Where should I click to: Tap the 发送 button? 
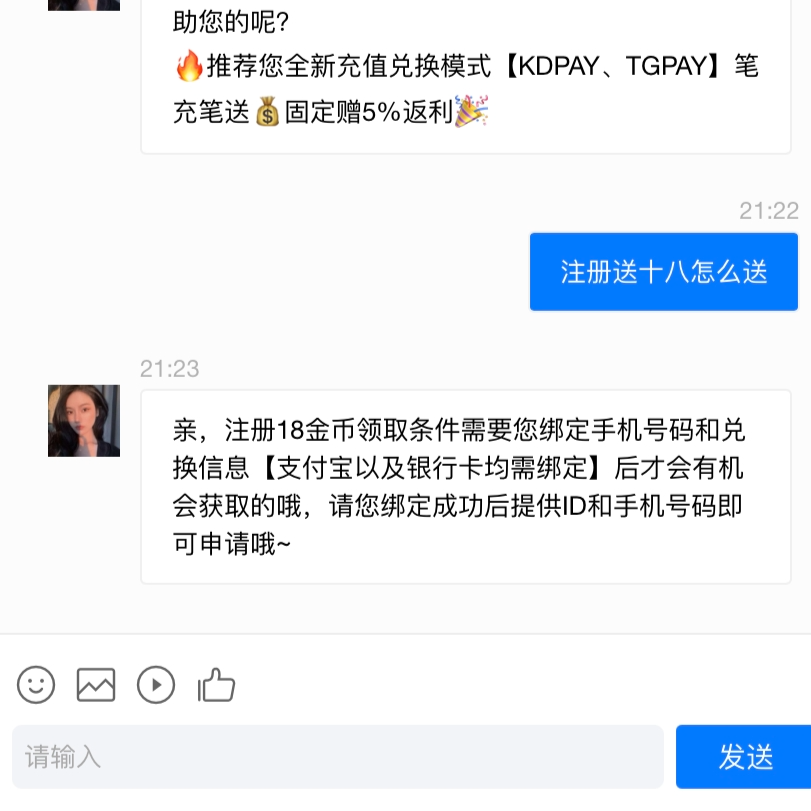tap(744, 757)
